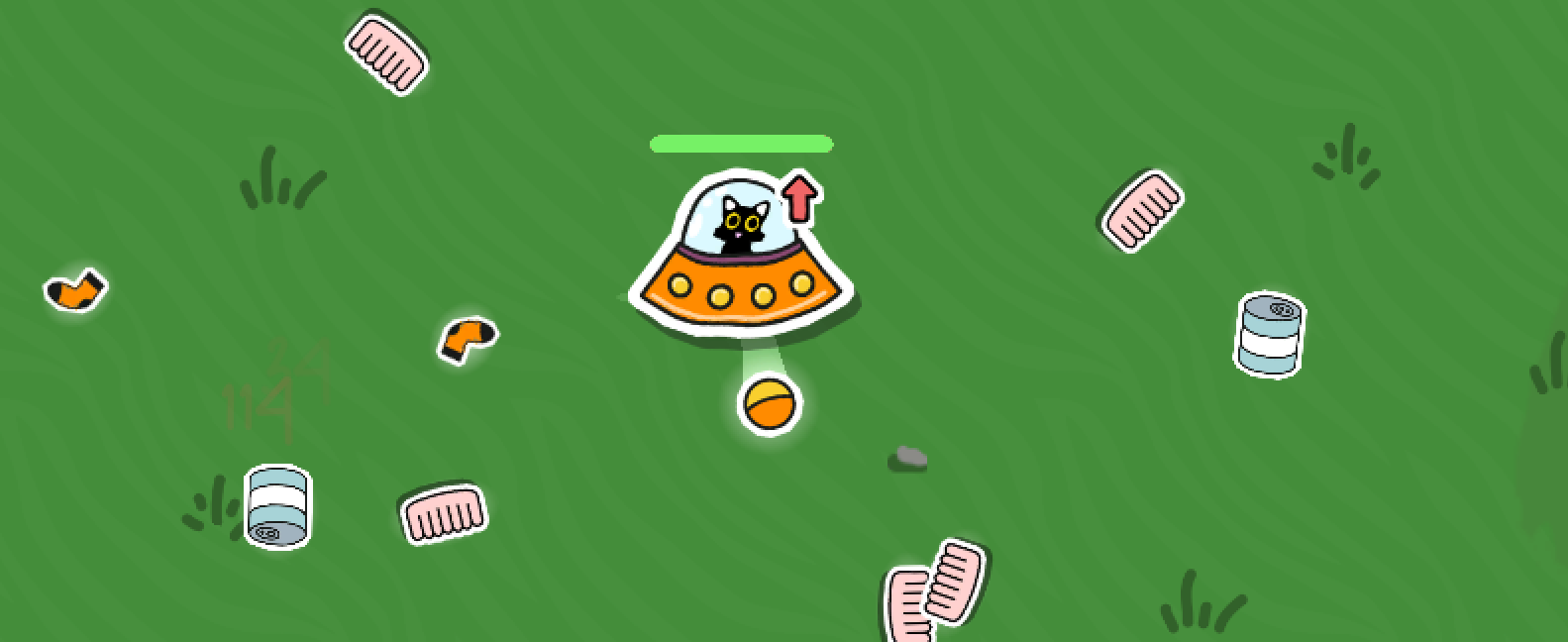This screenshot has height=642, width=1568.
Task: Tap the red upgrade arrow on the UFO
Action: (800, 198)
